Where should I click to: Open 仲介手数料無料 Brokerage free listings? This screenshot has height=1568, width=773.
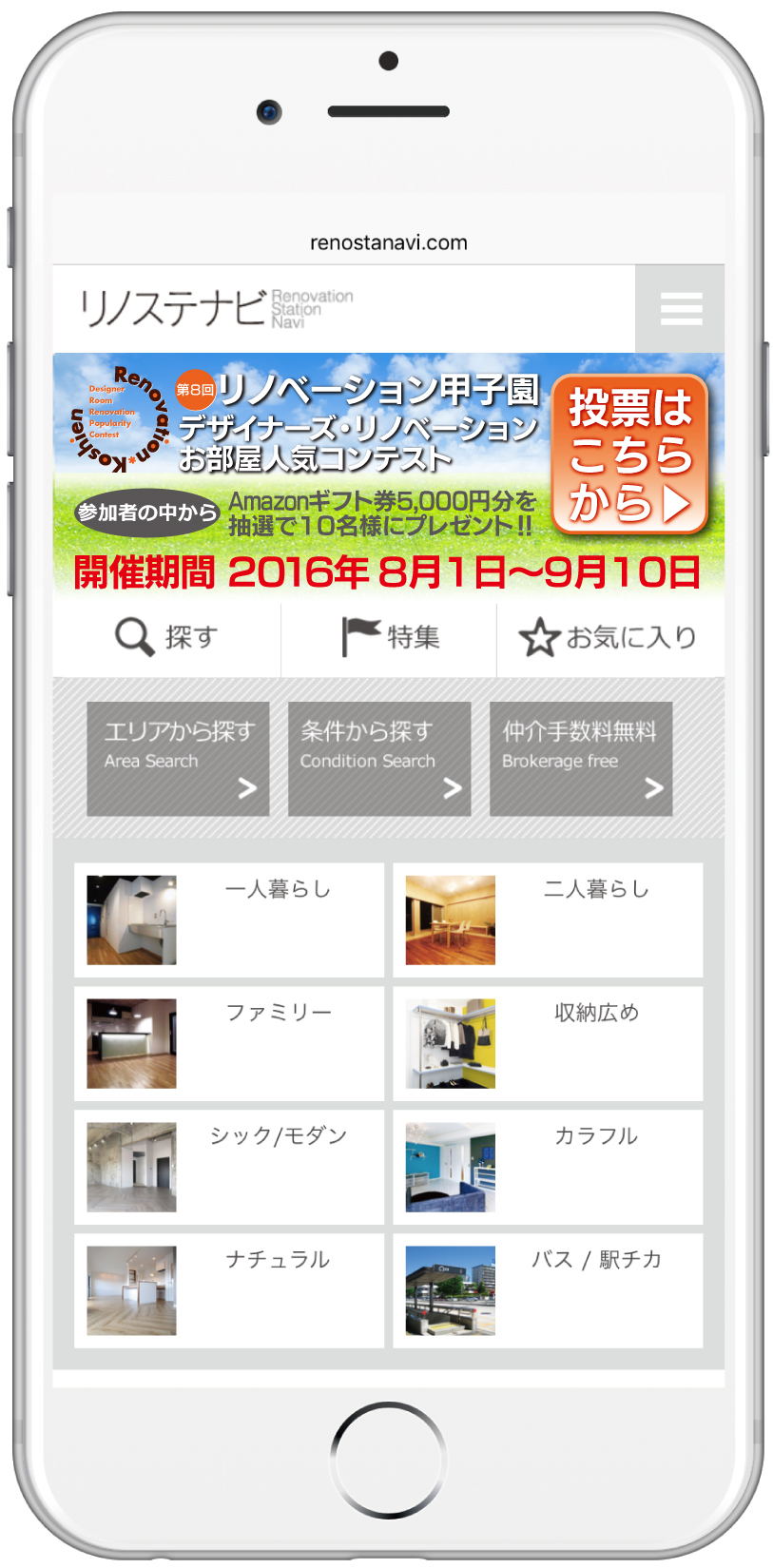(581, 759)
